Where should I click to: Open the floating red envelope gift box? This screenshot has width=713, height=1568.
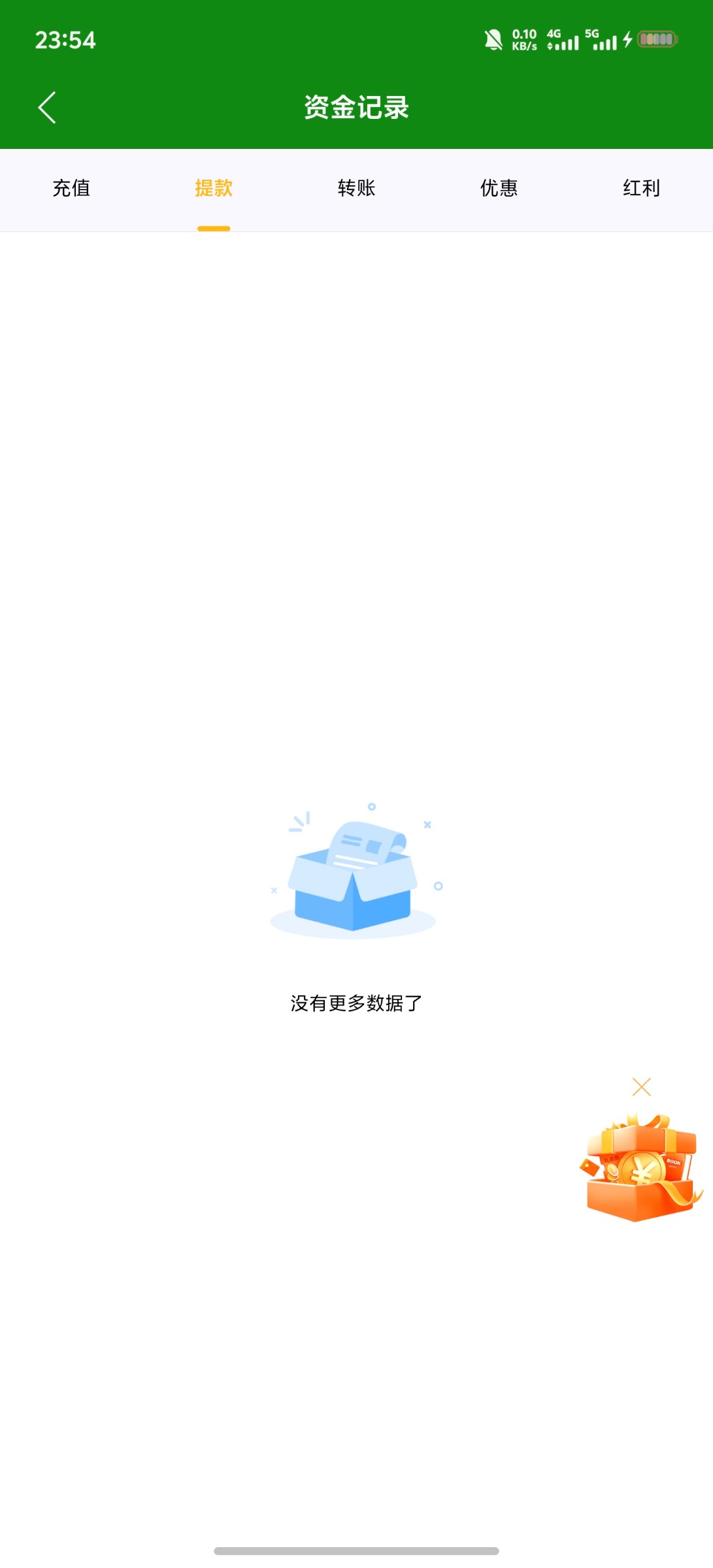click(x=640, y=1169)
